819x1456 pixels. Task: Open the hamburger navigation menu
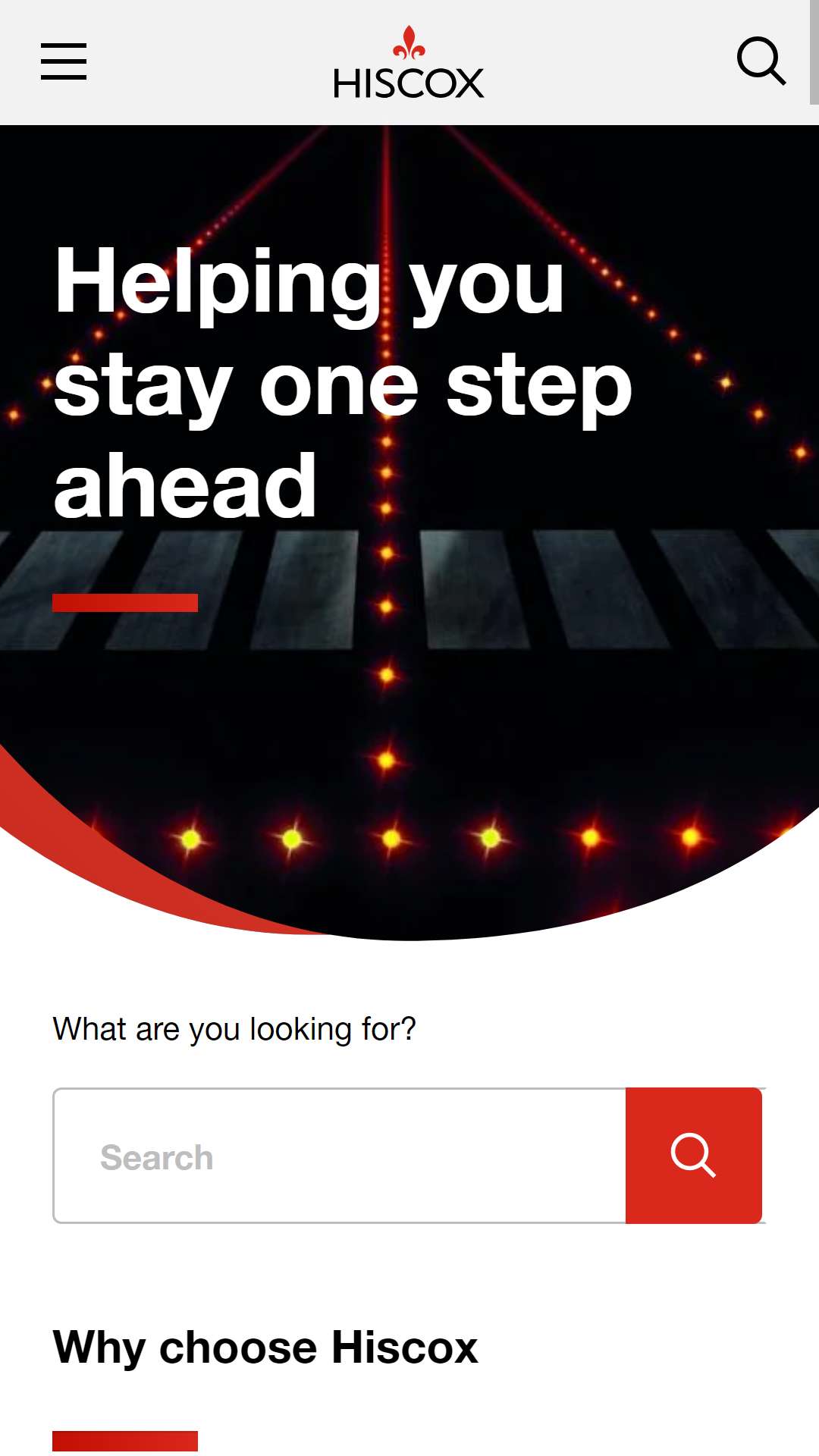tap(64, 61)
